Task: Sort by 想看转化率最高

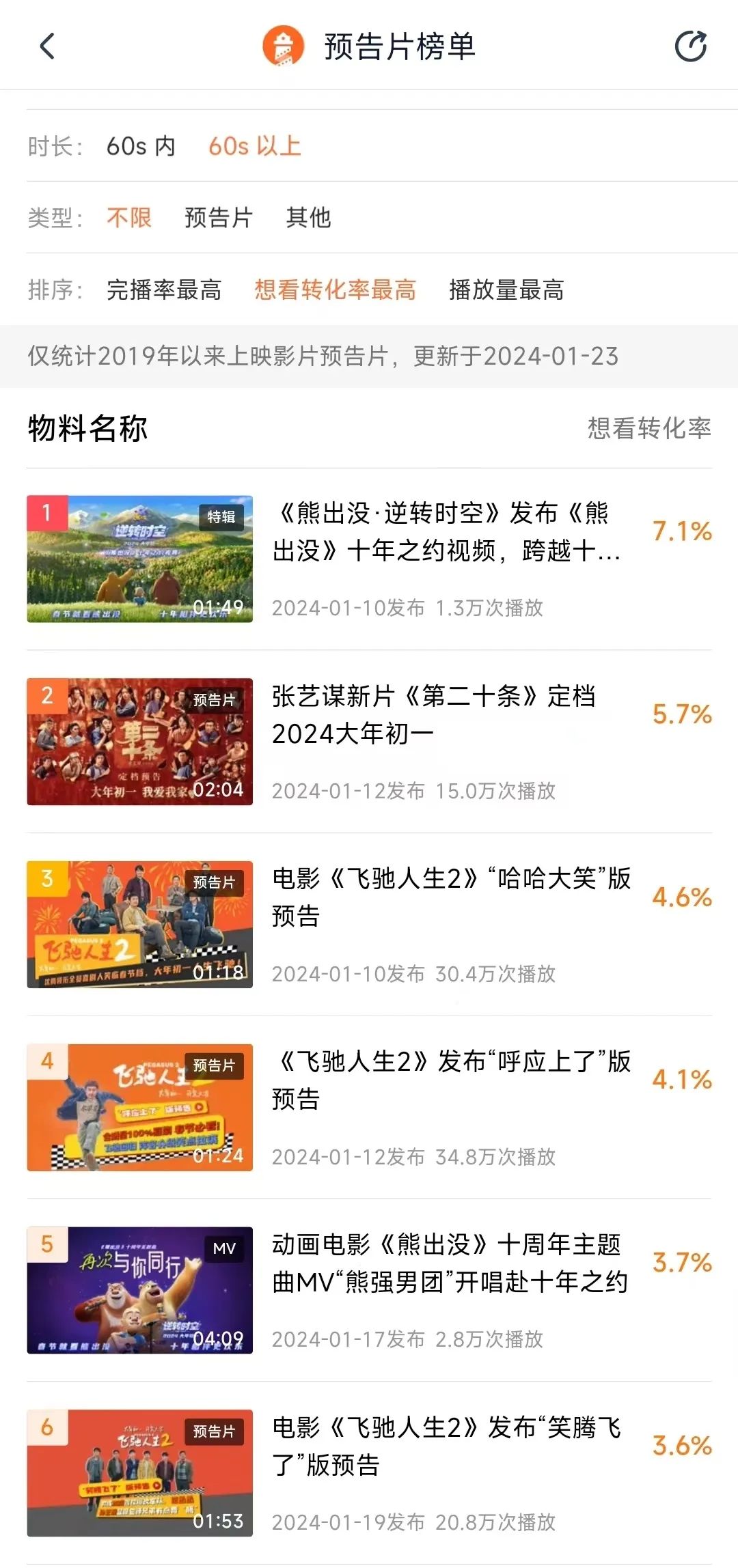Action: [335, 290]
